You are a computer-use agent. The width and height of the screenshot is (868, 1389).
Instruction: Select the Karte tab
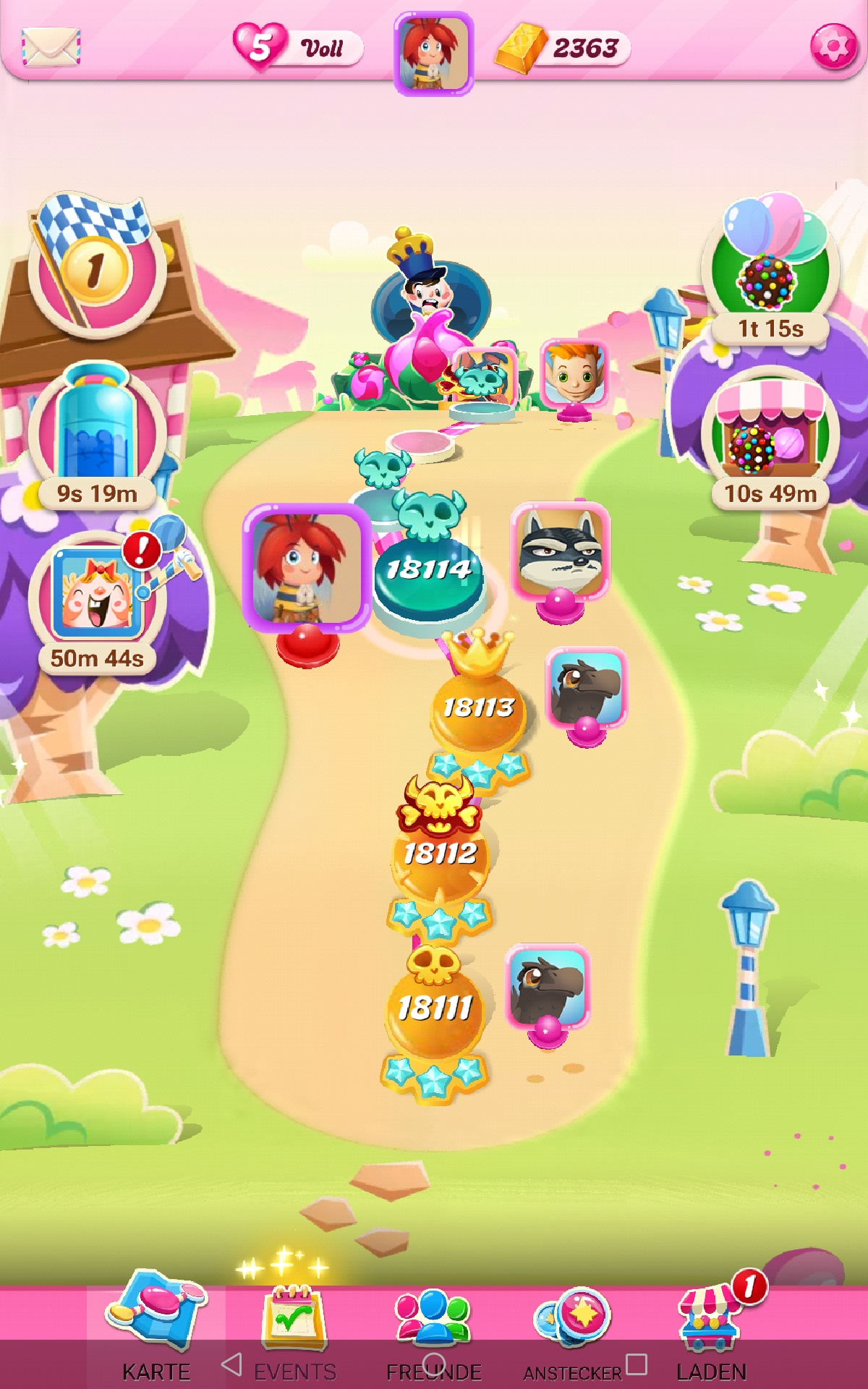pyautogui.click(x=156, y=1331)
